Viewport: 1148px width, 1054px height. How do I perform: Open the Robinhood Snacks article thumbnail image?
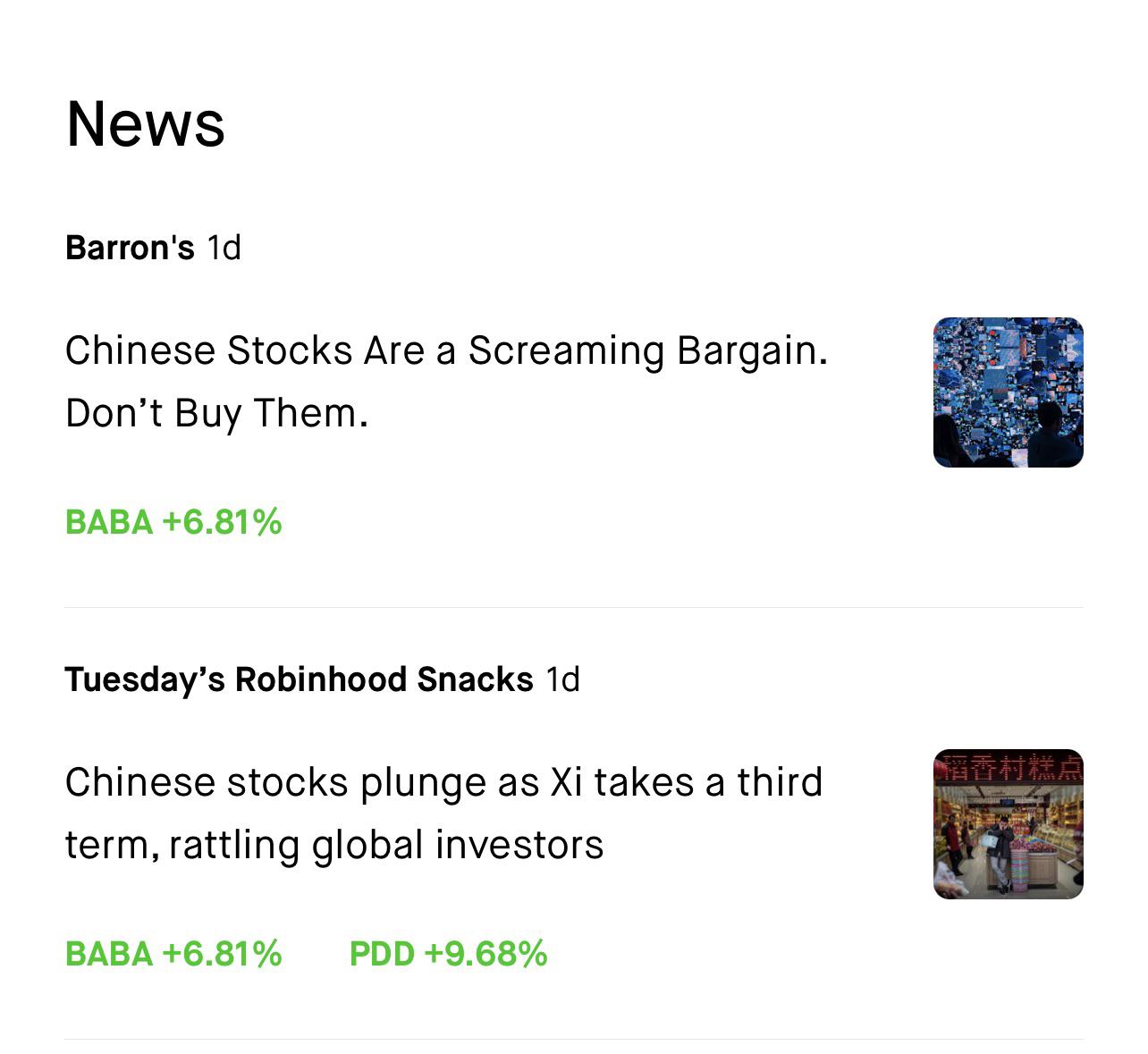[1008, 824]
